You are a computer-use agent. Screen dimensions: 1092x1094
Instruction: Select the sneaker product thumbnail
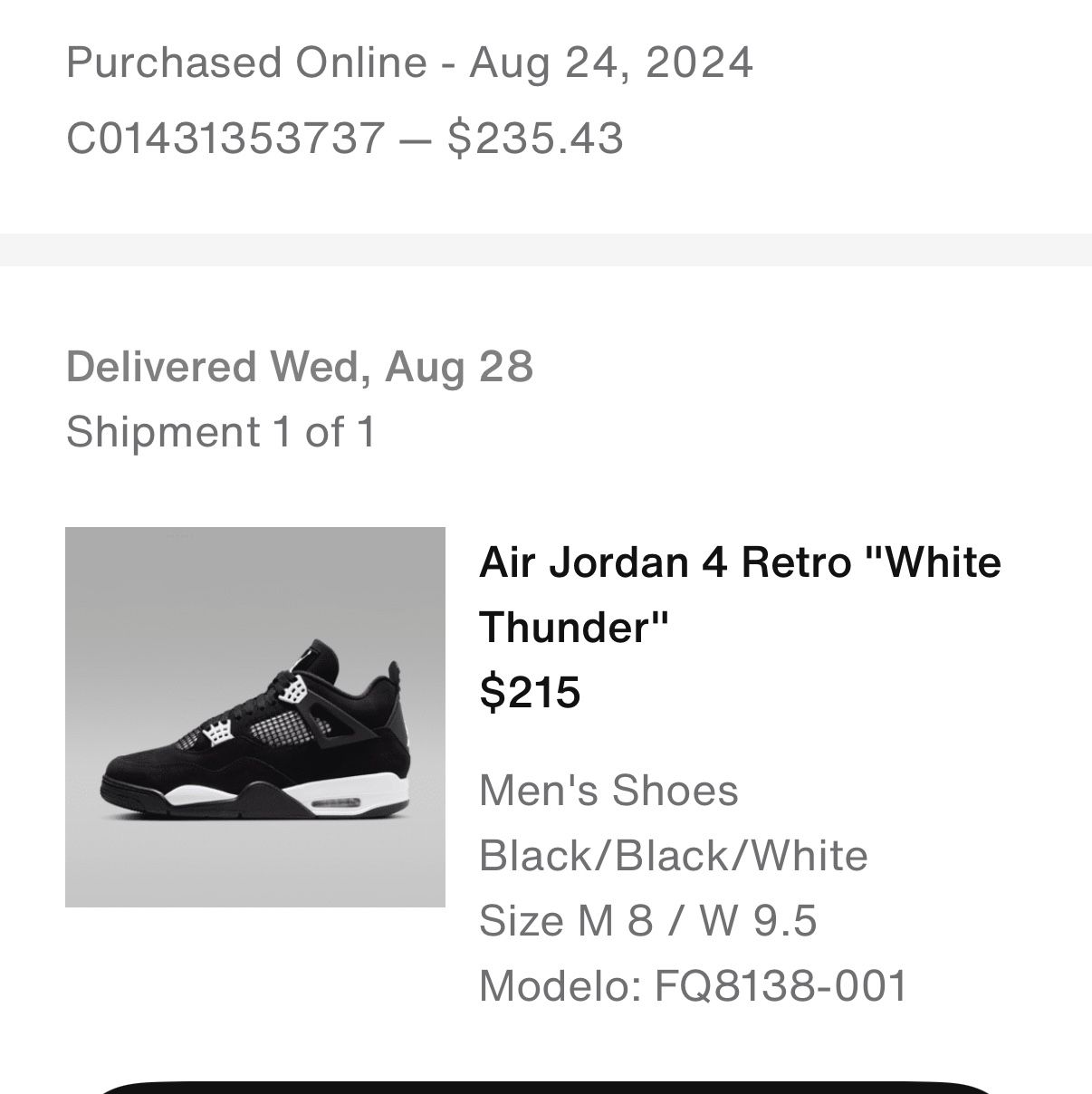tap(256, 718)
